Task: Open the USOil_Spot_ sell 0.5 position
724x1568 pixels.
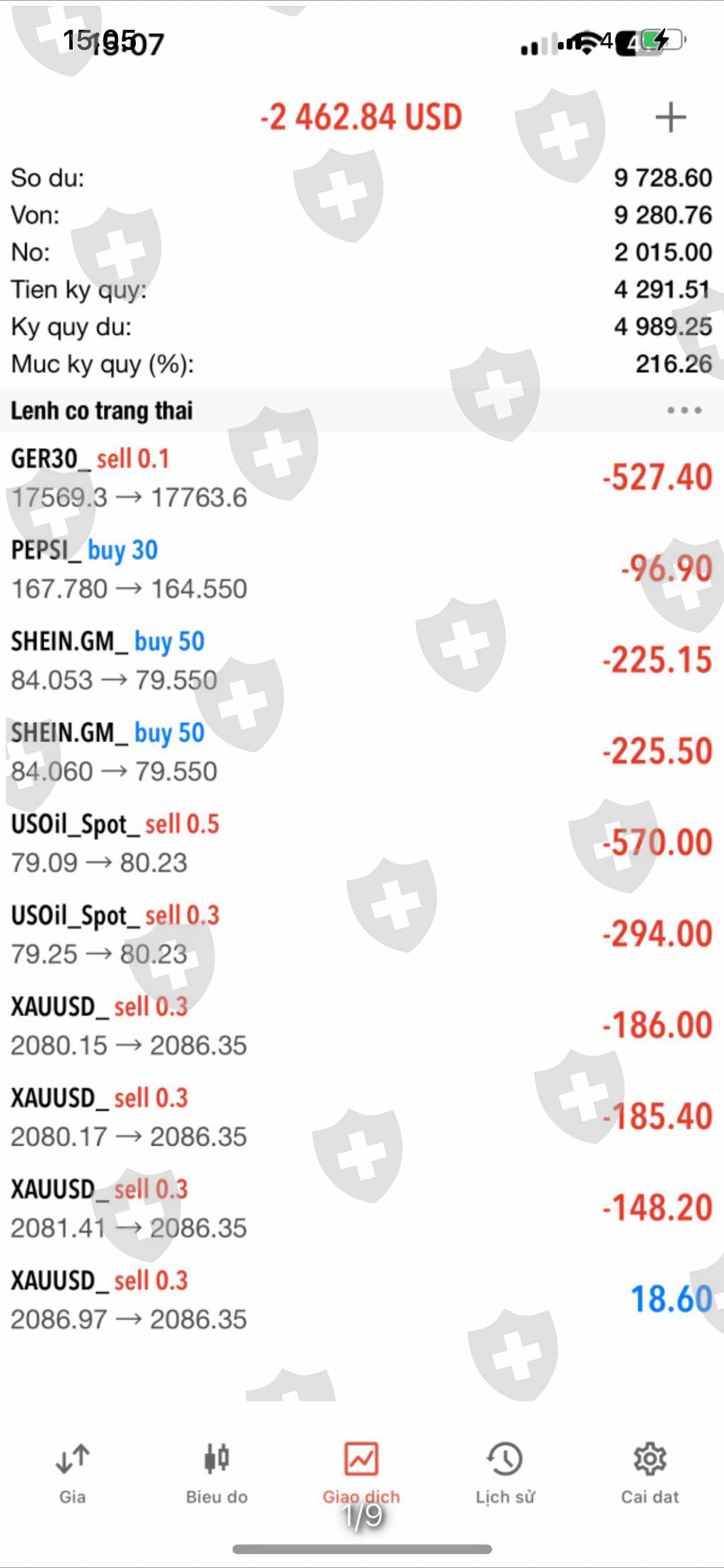Action: click(362, 843)
